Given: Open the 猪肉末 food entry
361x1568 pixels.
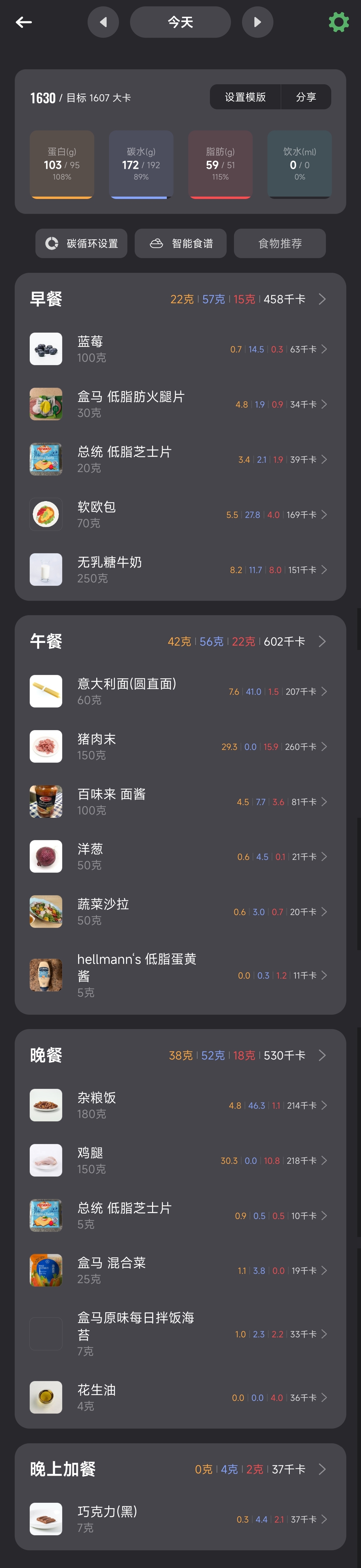Looking at the screenshot, I should coord(180,746).
